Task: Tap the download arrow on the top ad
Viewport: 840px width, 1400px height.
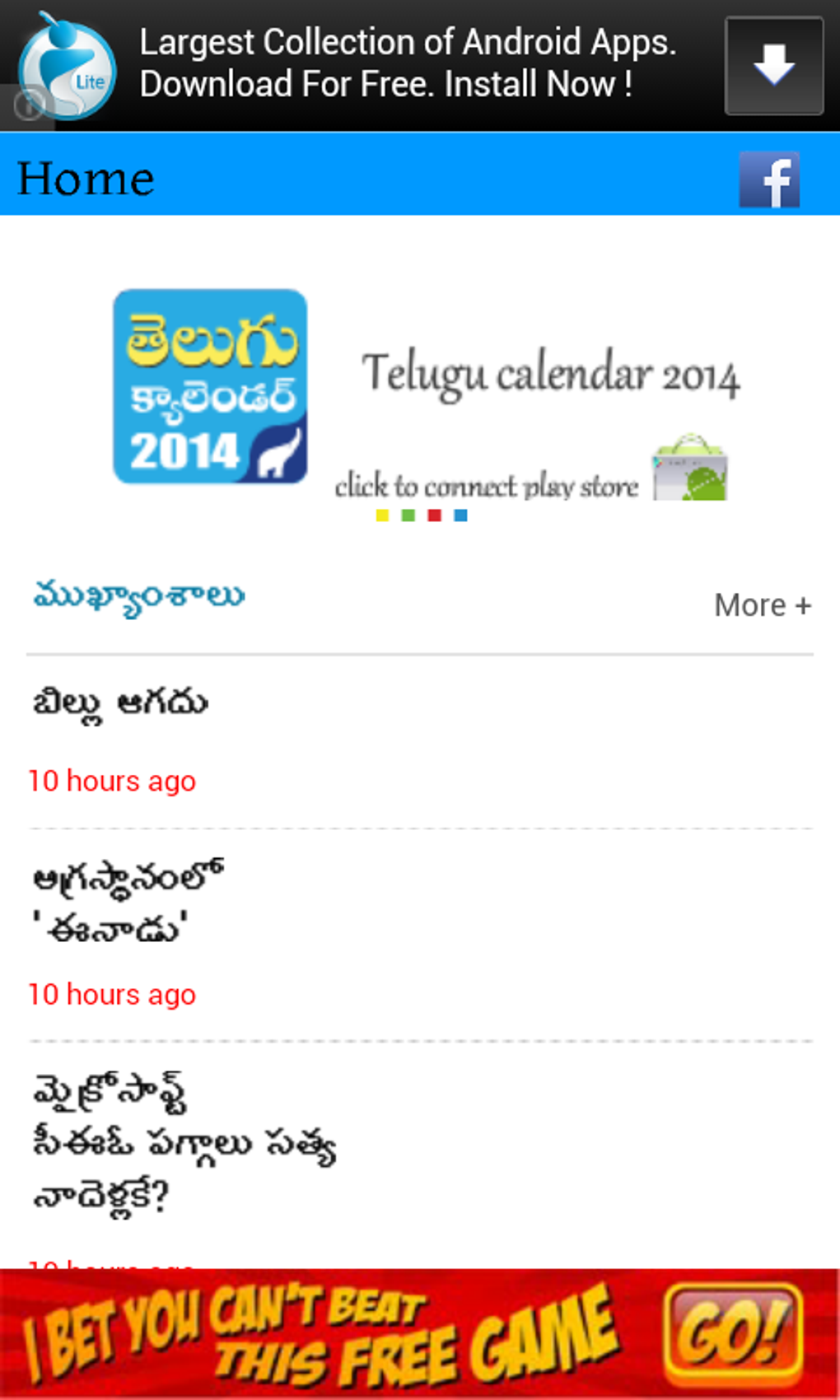Action: 773,66
